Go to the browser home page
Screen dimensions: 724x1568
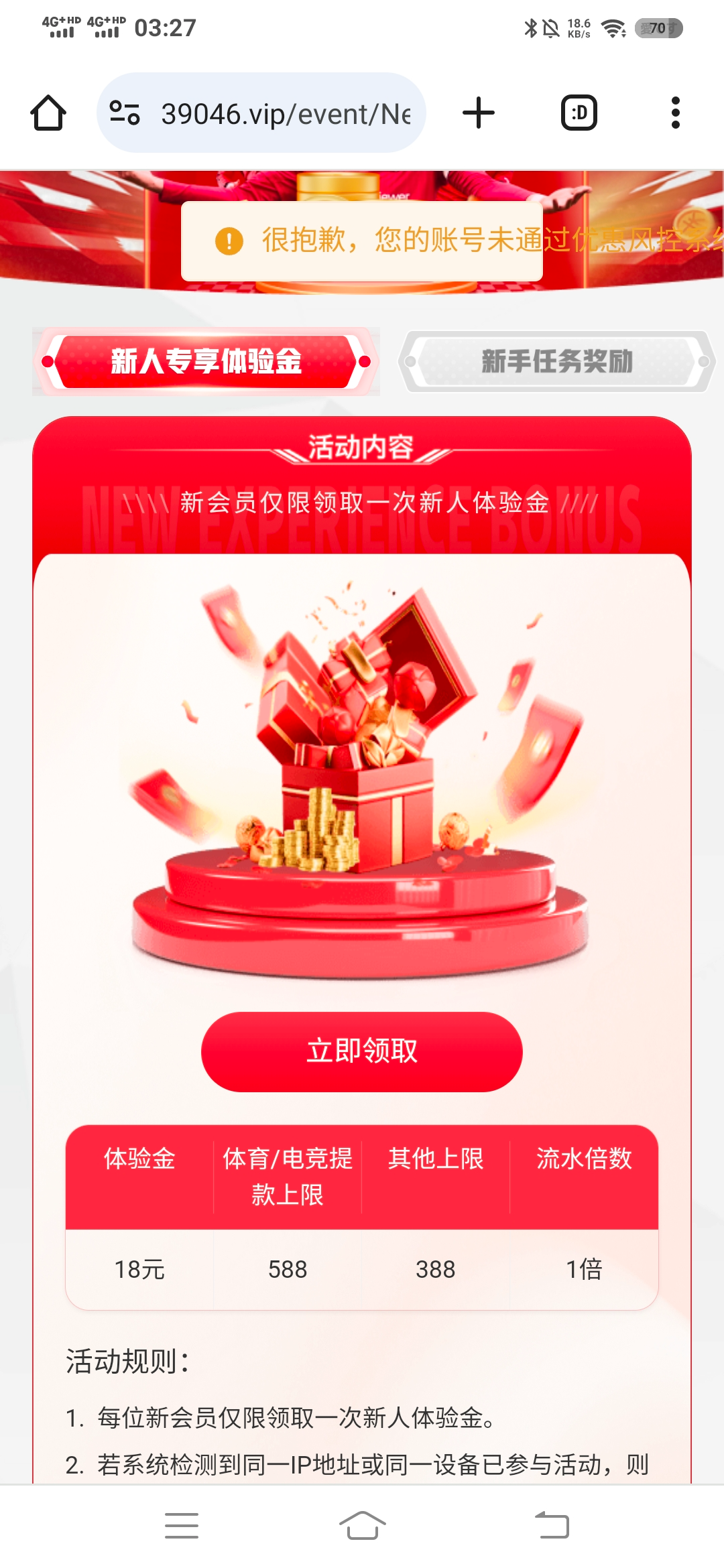[48, 113]
